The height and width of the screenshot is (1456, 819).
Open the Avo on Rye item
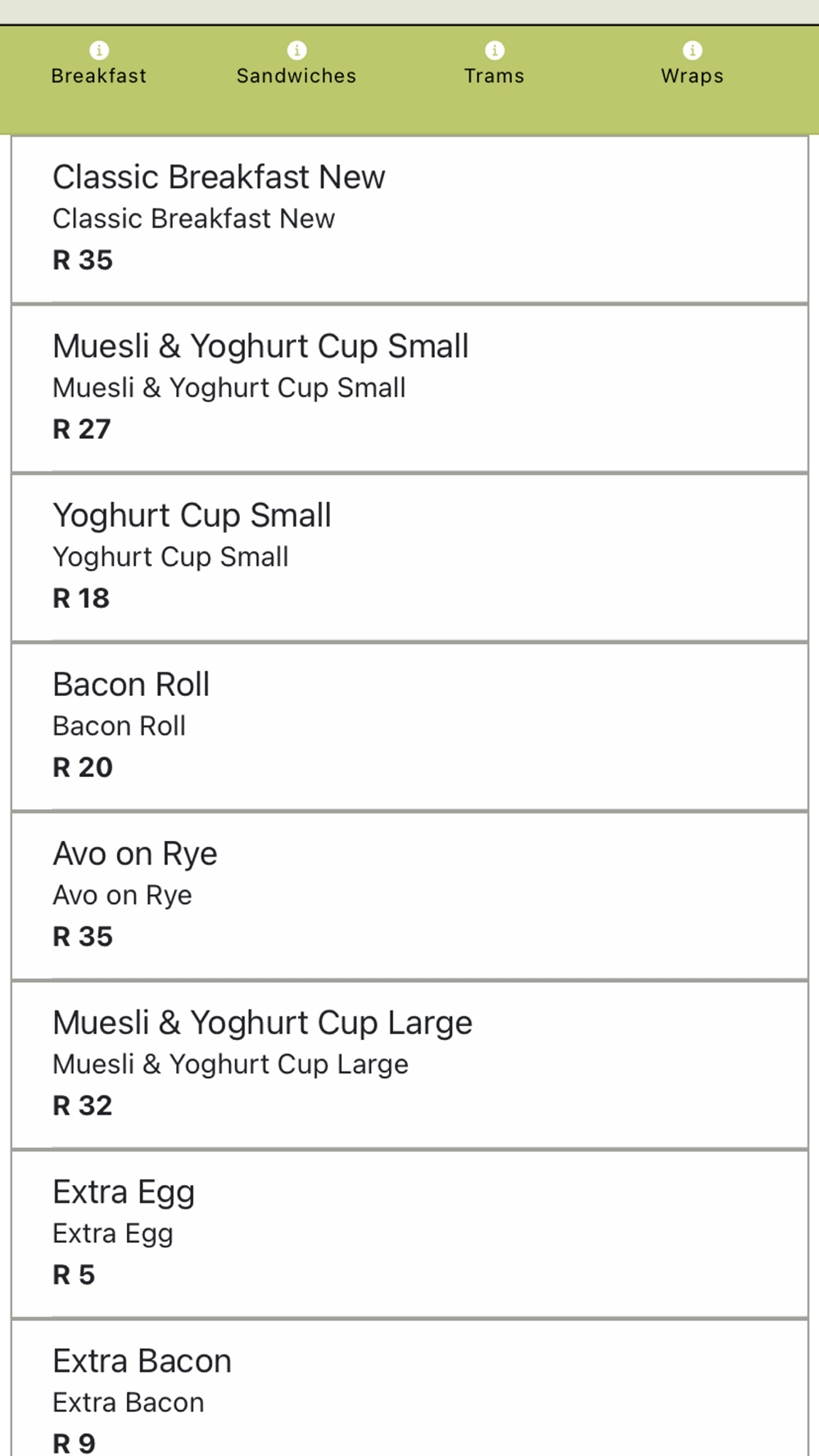(409, 896)
